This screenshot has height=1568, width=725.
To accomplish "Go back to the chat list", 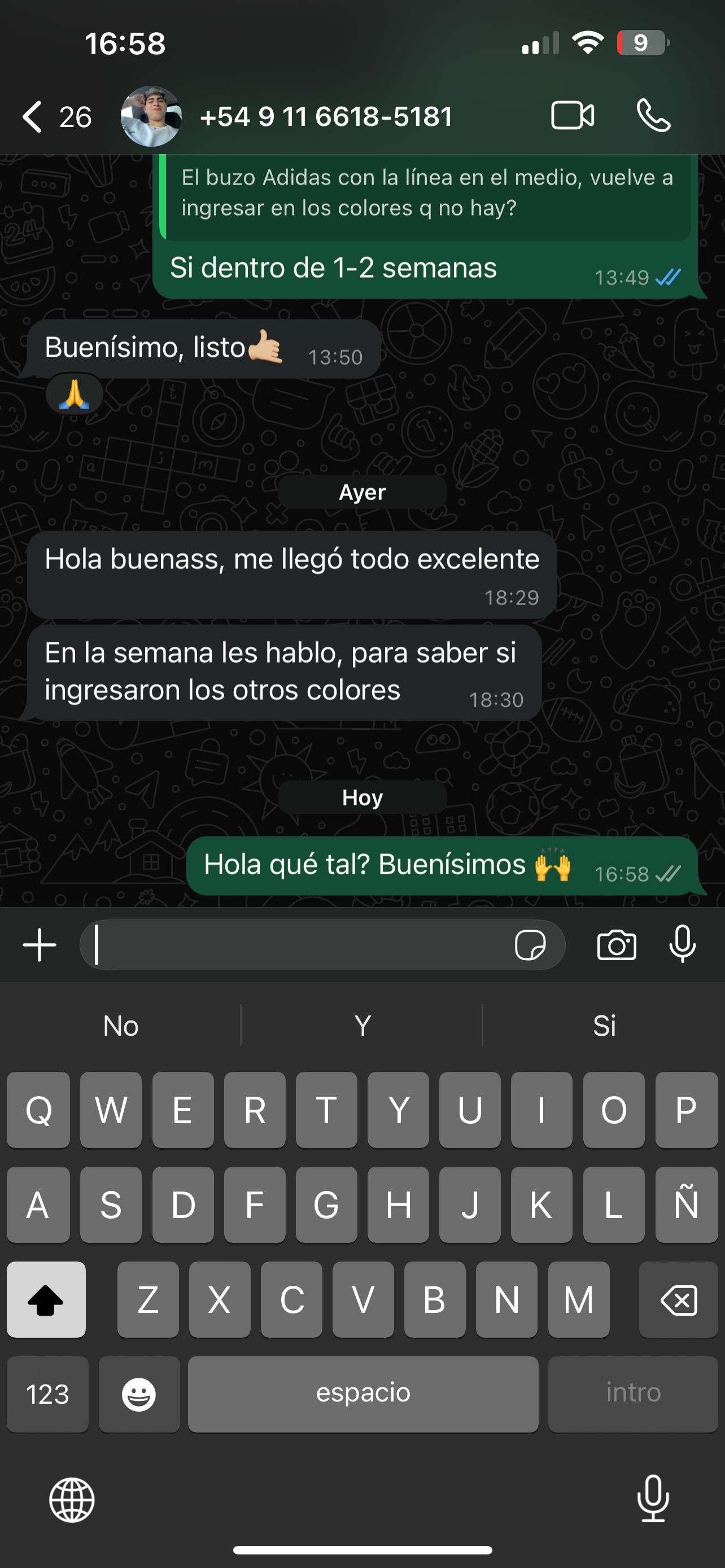I will [34, 117].
